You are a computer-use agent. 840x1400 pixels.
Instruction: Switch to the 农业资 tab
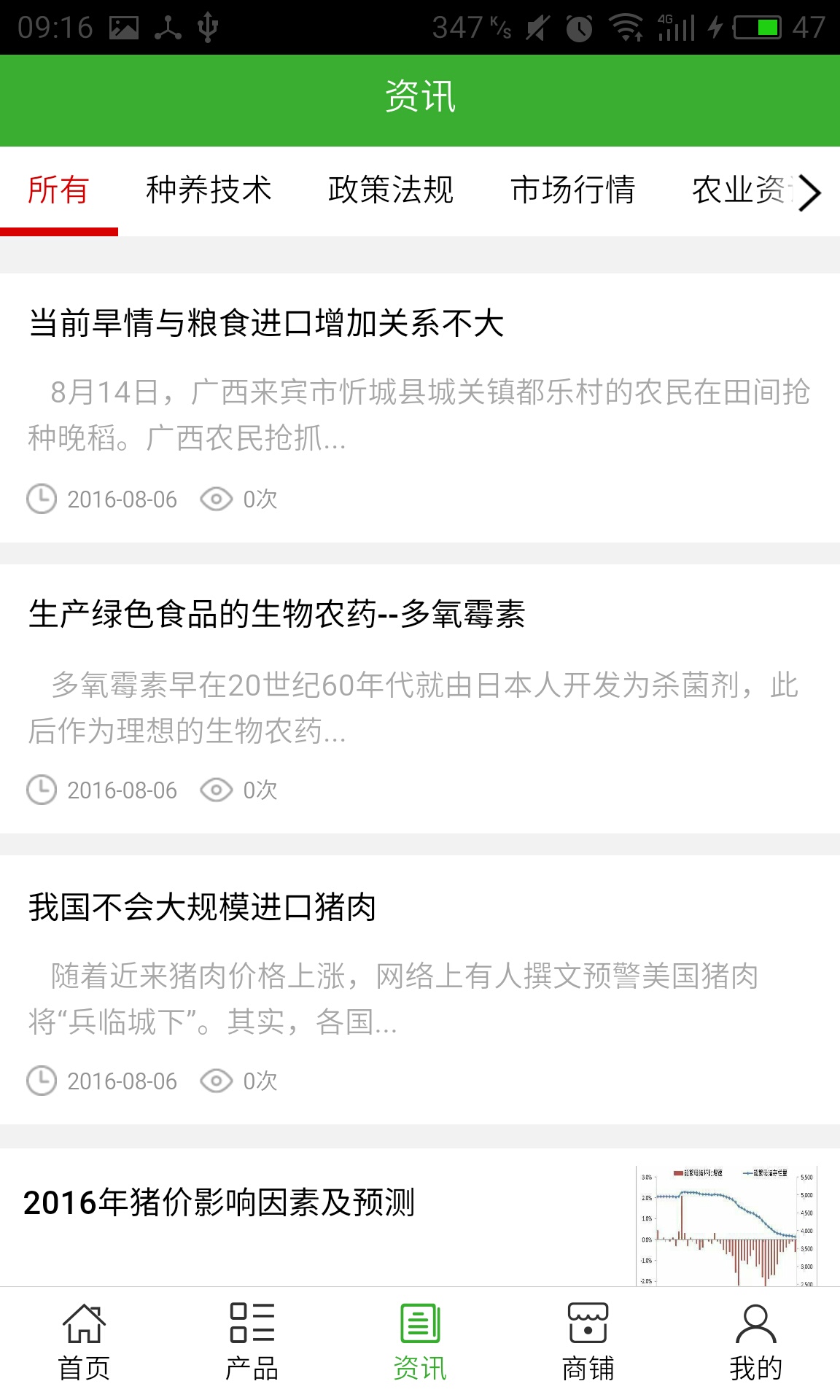(738, 190)
